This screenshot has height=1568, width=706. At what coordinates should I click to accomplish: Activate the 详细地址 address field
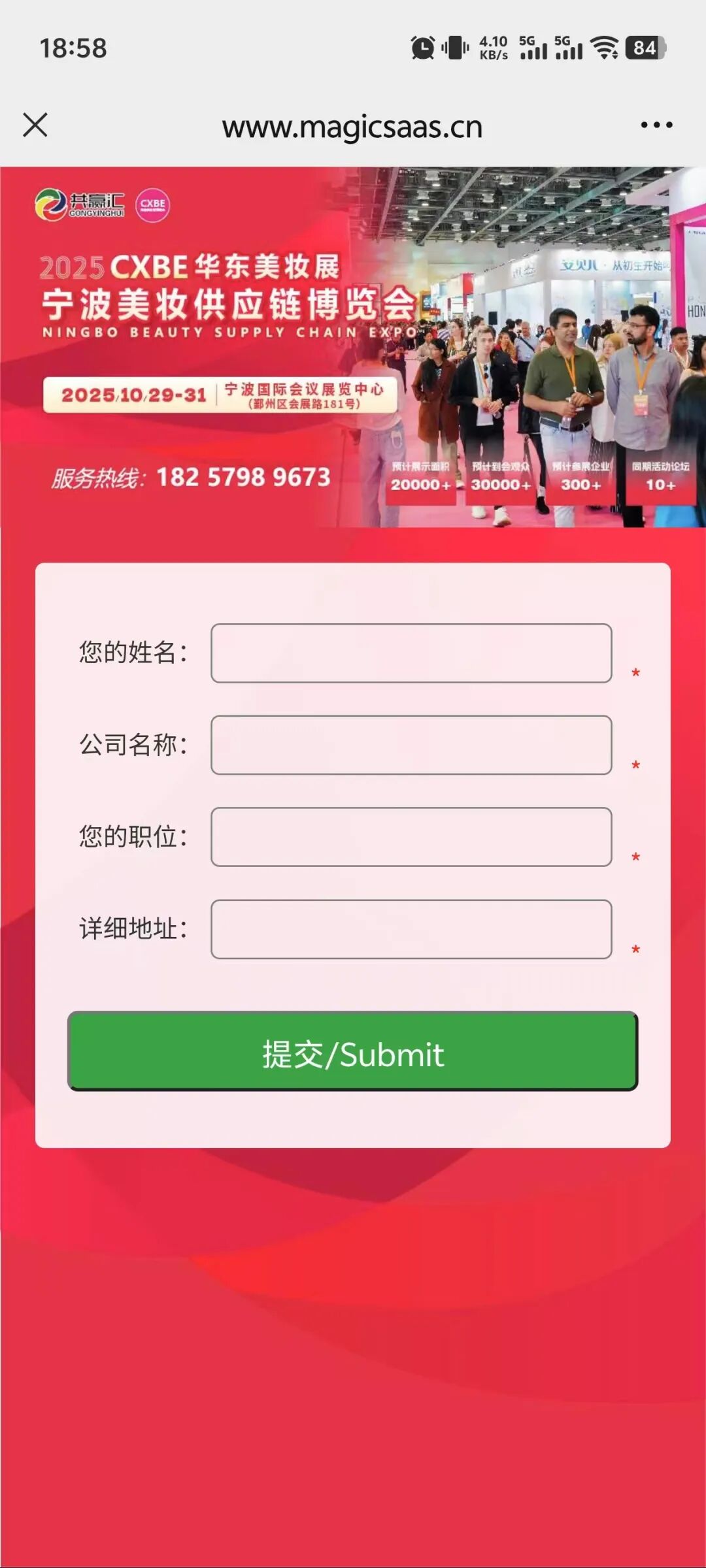click(411, 929)
